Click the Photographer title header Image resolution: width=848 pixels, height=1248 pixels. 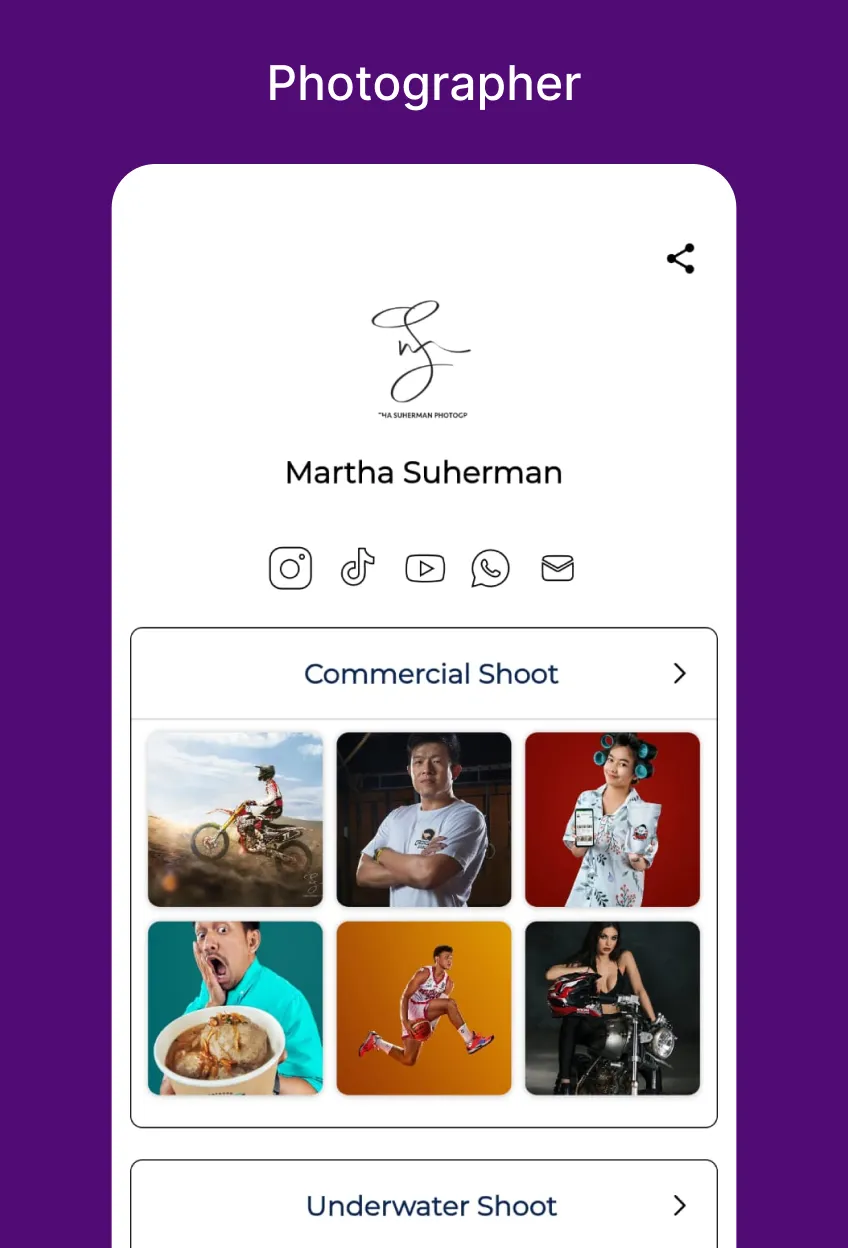pyautogui.click(x=424, y=84)
